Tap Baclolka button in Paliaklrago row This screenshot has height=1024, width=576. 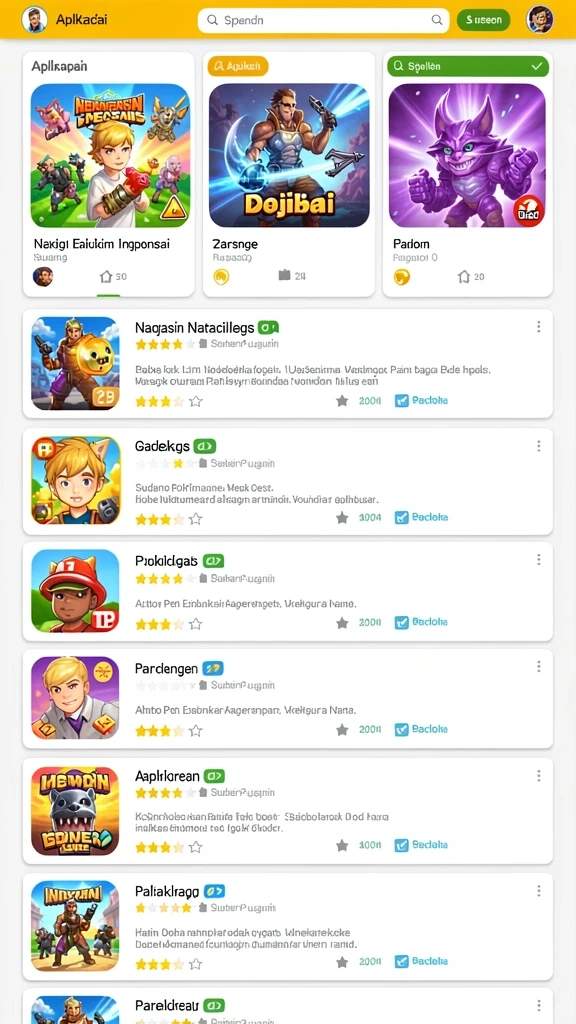[x=421, y=961]
